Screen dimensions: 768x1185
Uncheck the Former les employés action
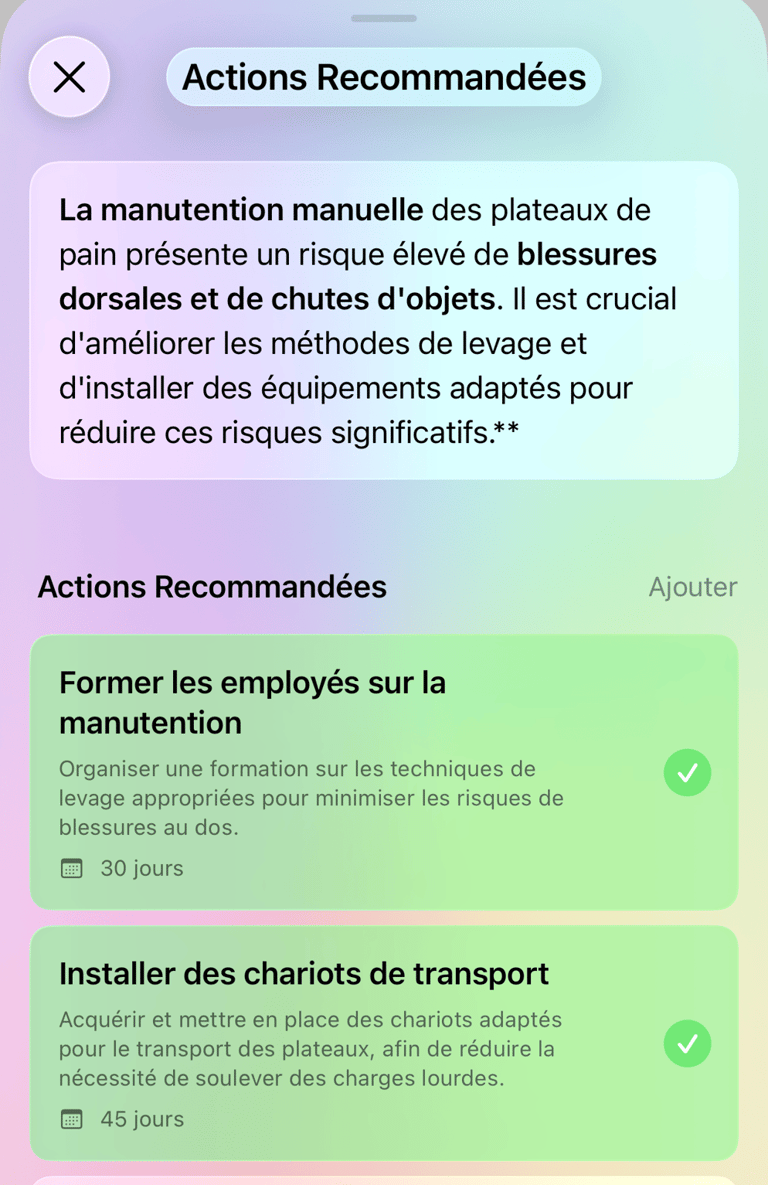coord(687,773)
